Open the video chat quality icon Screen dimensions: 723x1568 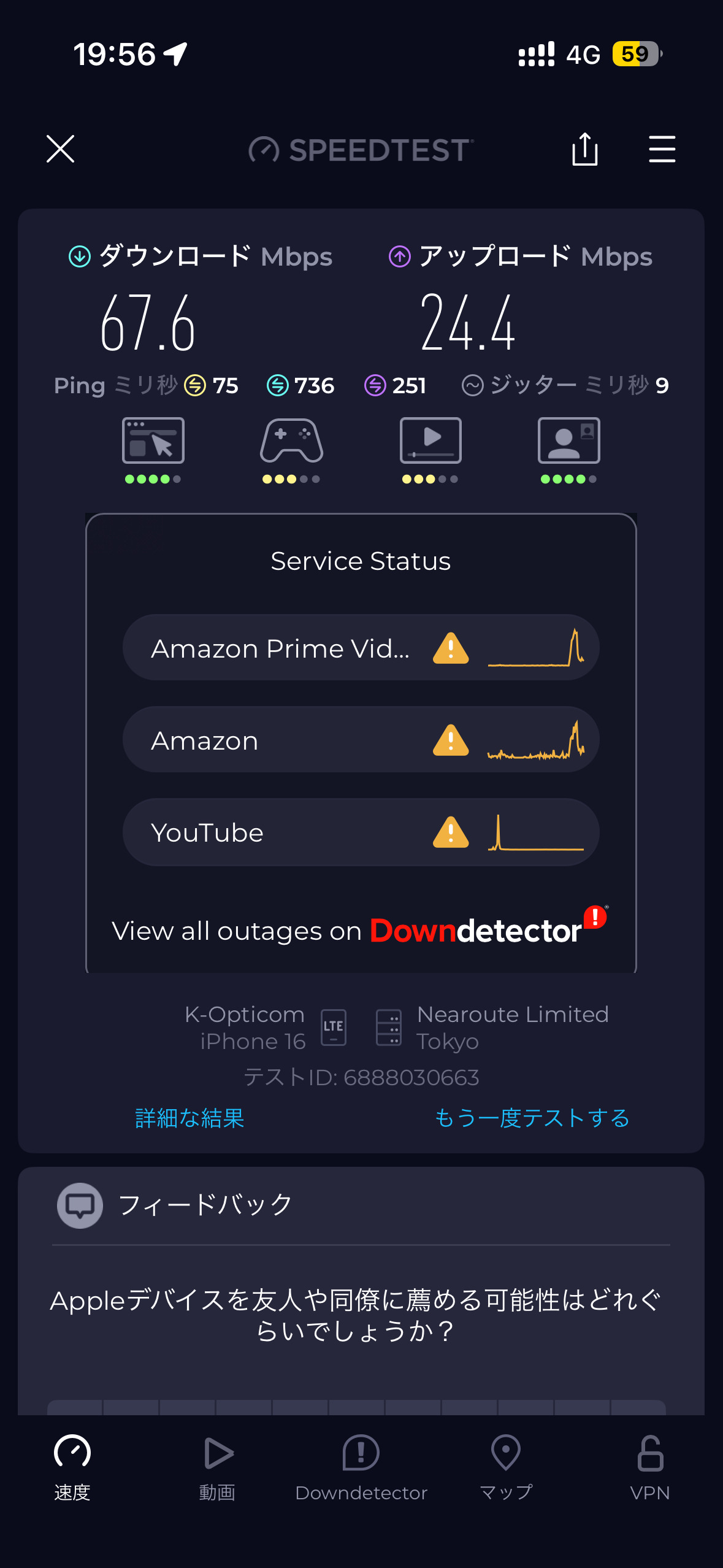(x=568, y=441)
